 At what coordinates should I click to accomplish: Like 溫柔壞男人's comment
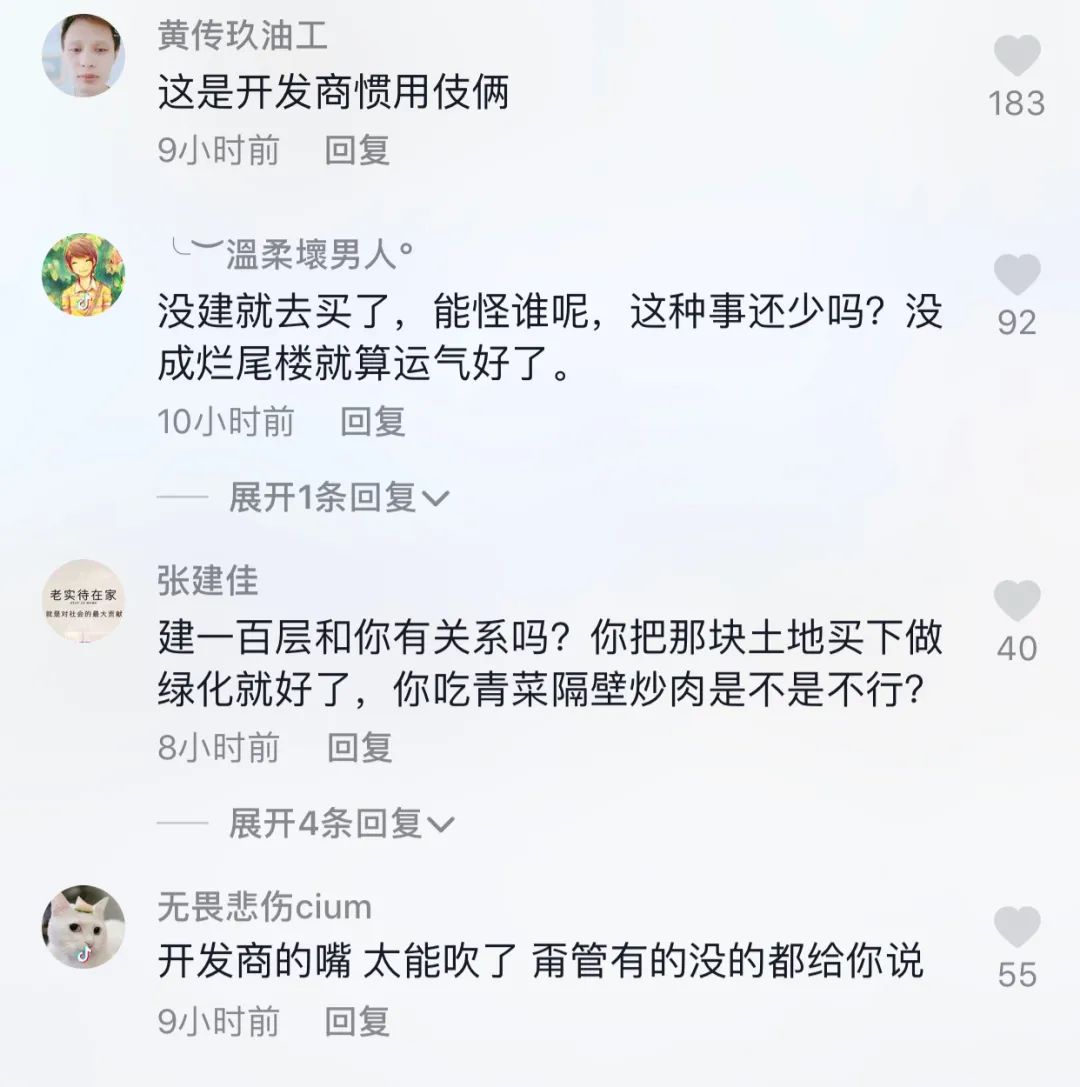pos(1017,275)
